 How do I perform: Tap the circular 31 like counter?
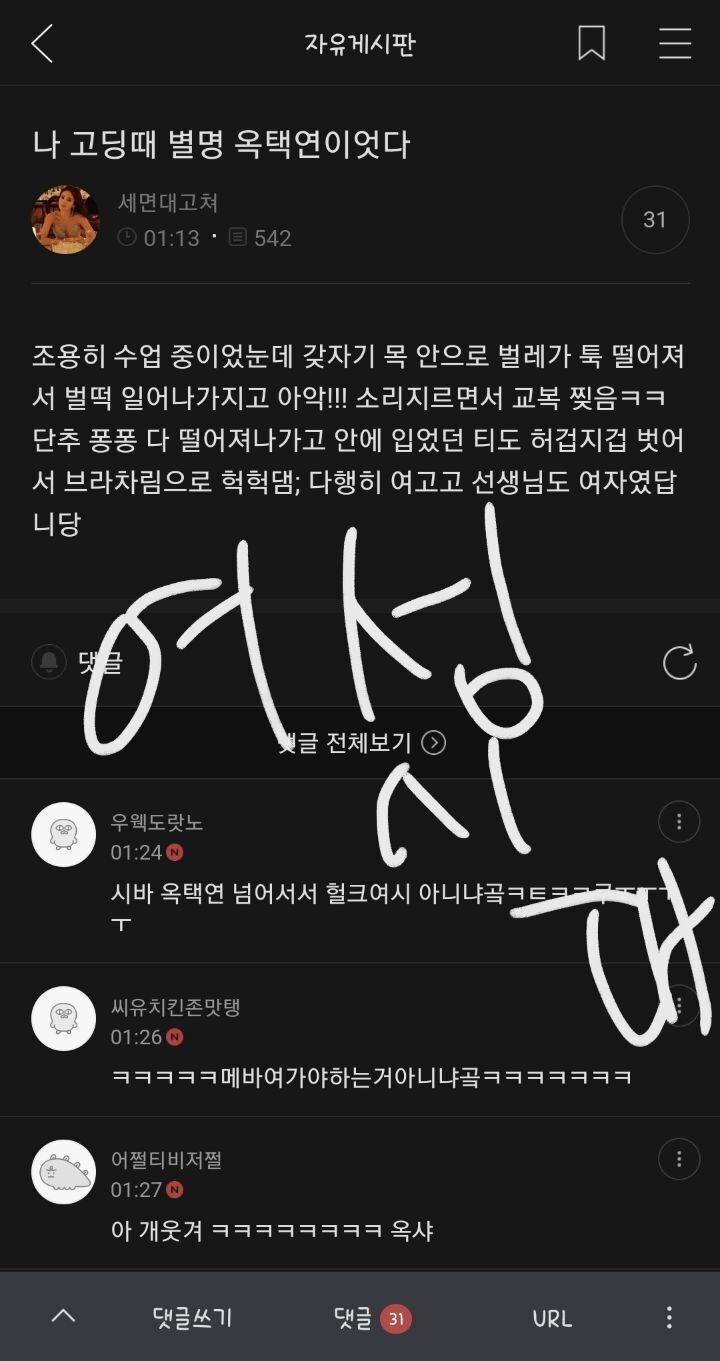(x=656, y=219)
